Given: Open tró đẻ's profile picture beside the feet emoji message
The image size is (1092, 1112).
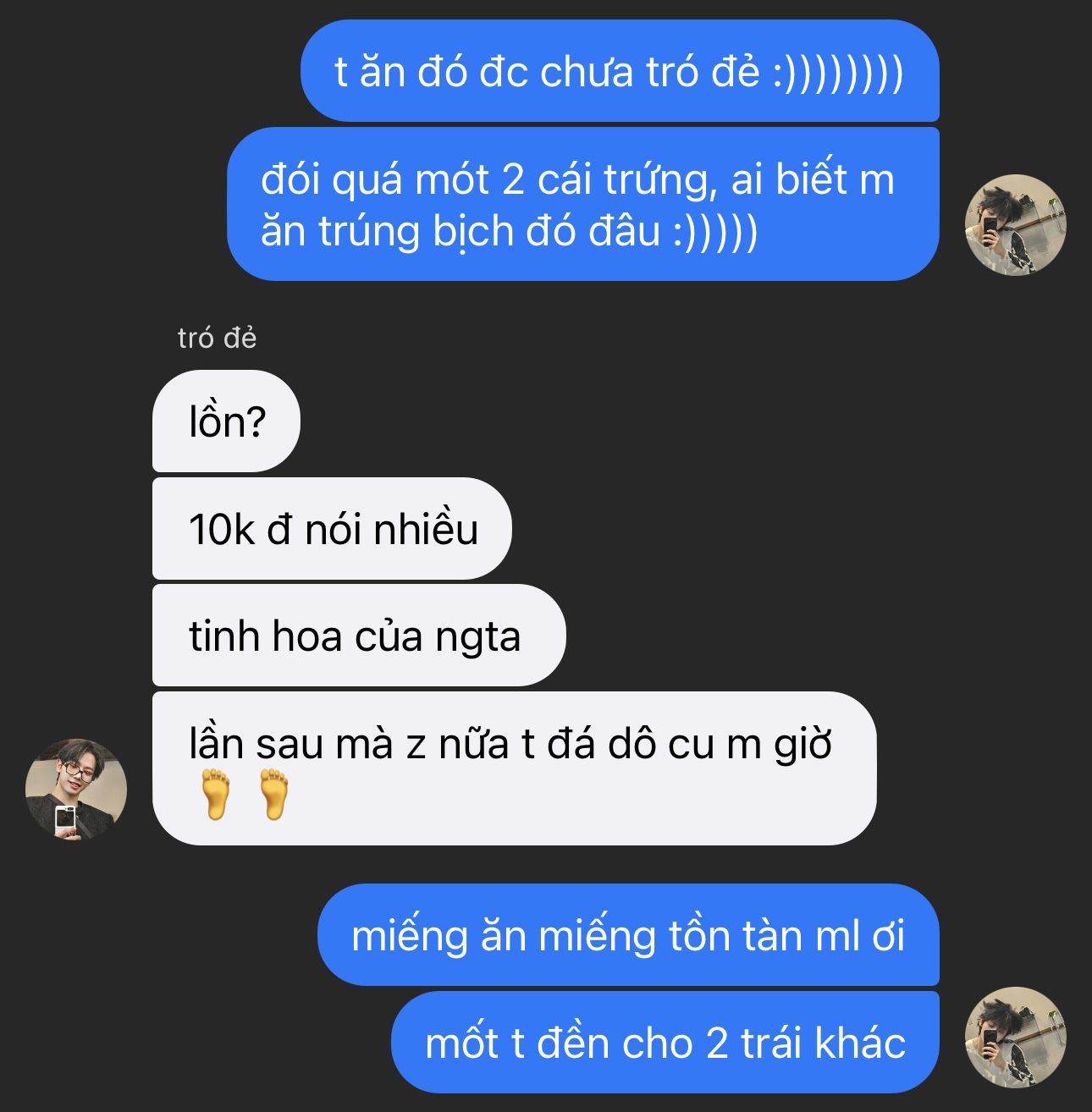Looking at the screenshot, I should tap(76, 789).
